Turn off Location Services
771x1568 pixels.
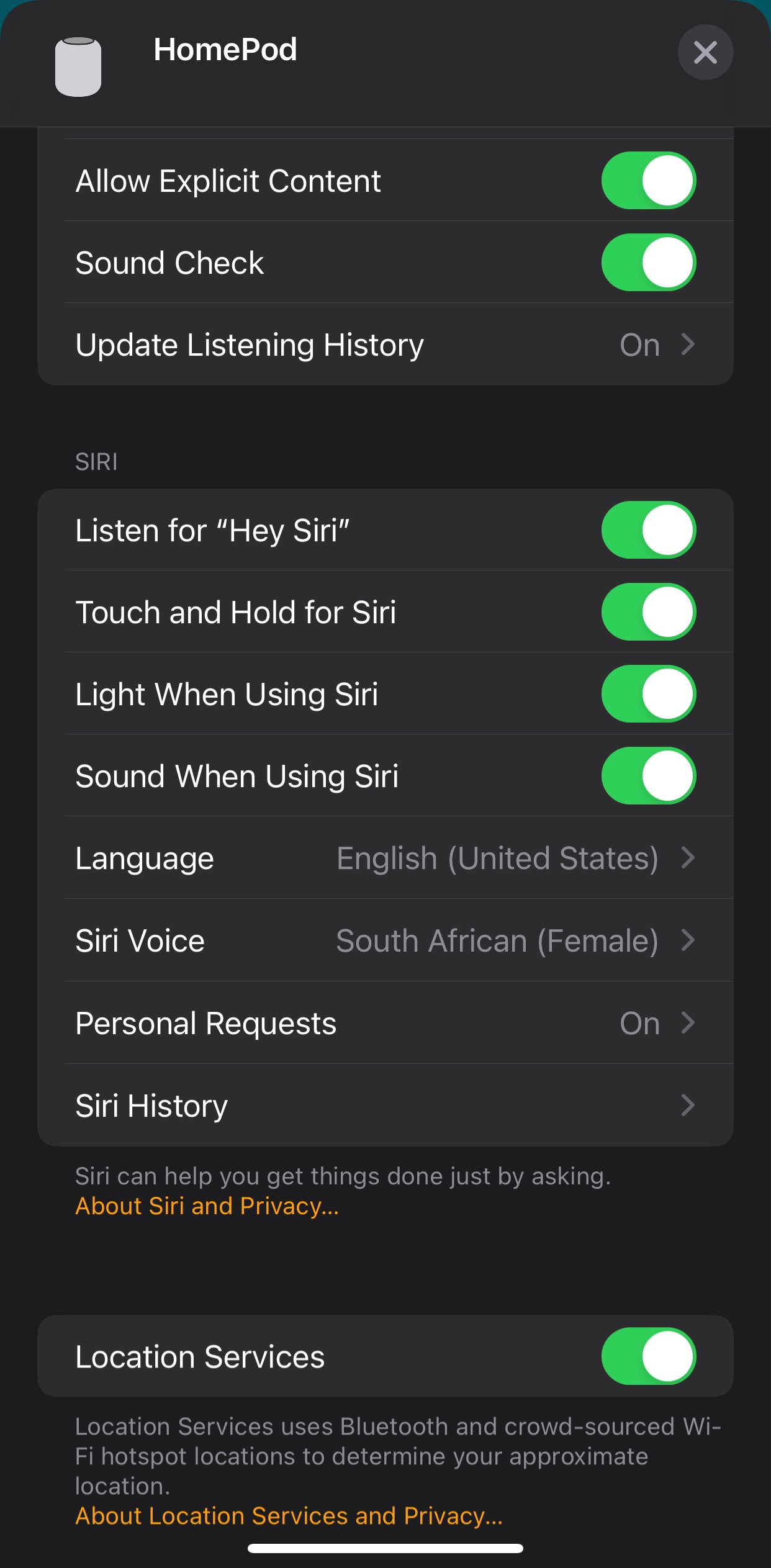point(649,1356)
